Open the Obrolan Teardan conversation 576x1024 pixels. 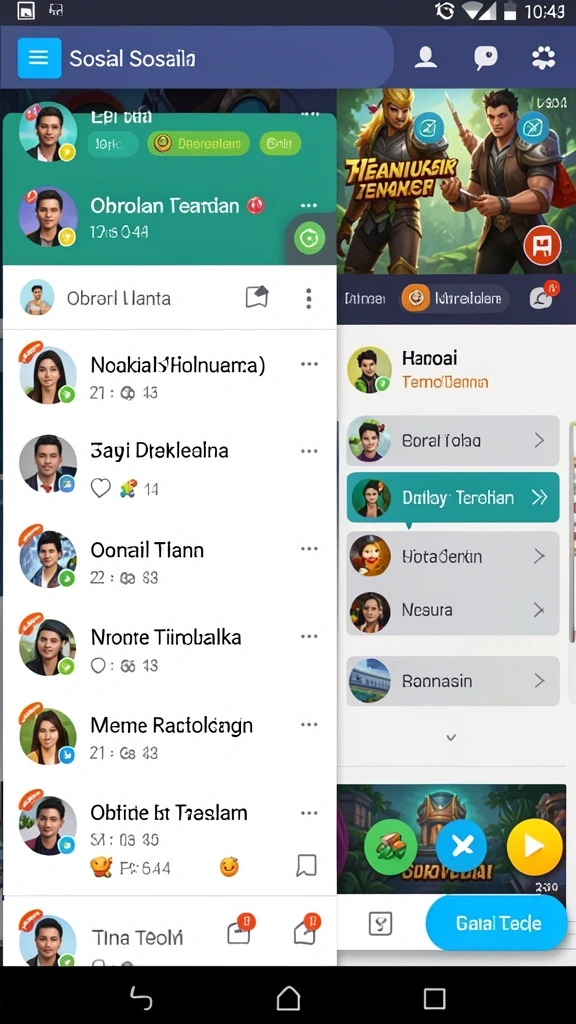point(170,219)
